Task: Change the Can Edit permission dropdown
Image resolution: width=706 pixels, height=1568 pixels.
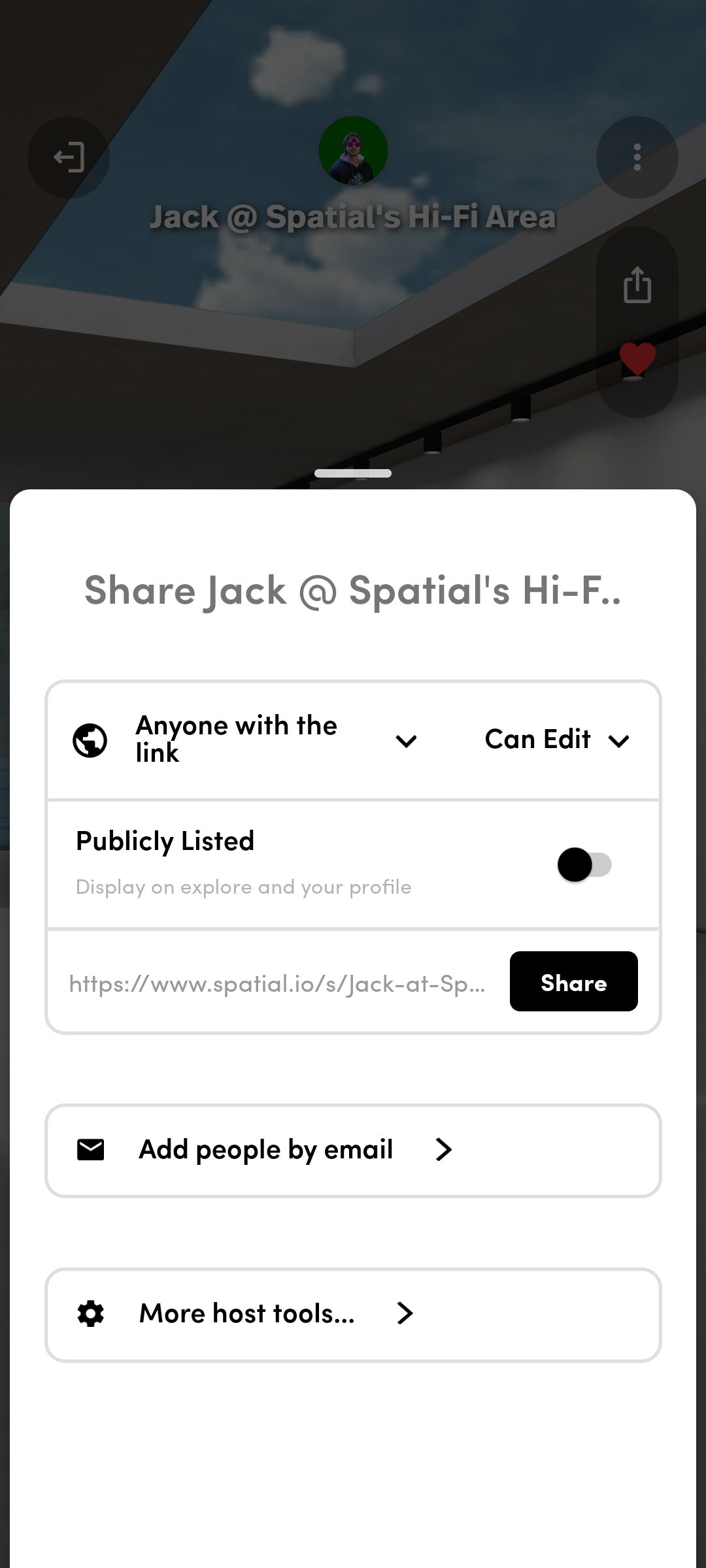Action: (557, 740)
